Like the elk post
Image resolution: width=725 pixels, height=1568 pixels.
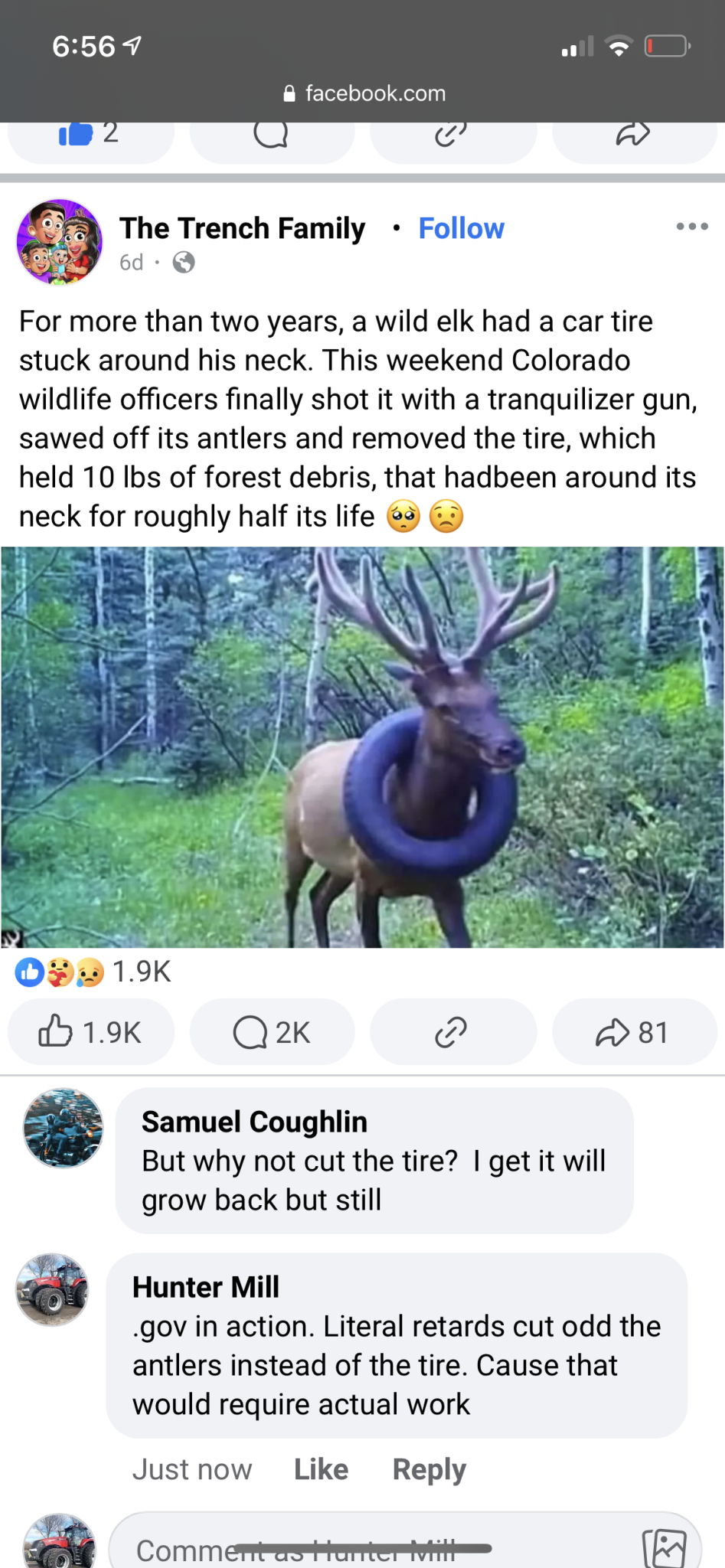point(90,1032)
